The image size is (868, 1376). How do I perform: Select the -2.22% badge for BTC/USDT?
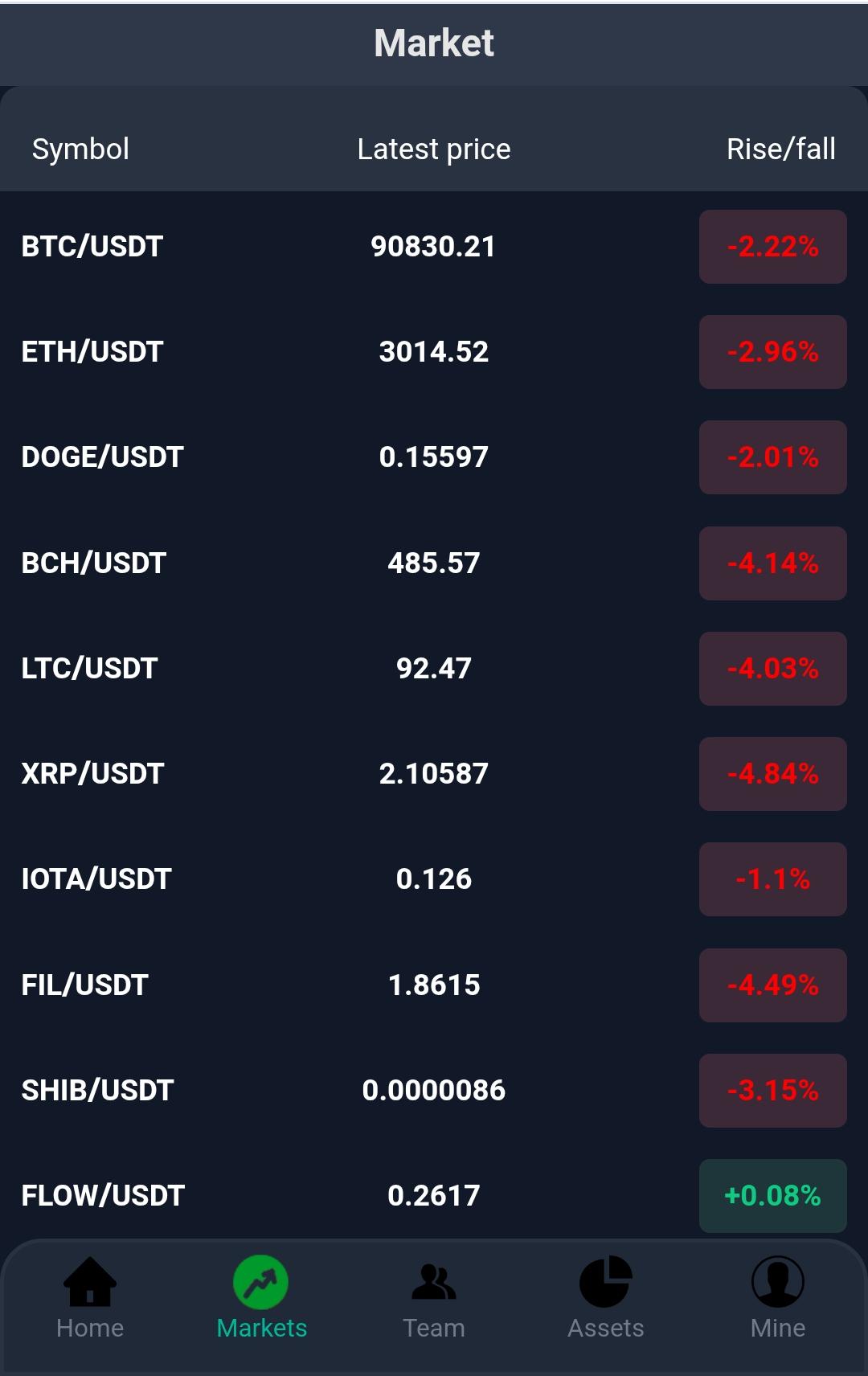click(x=772, y=247)
